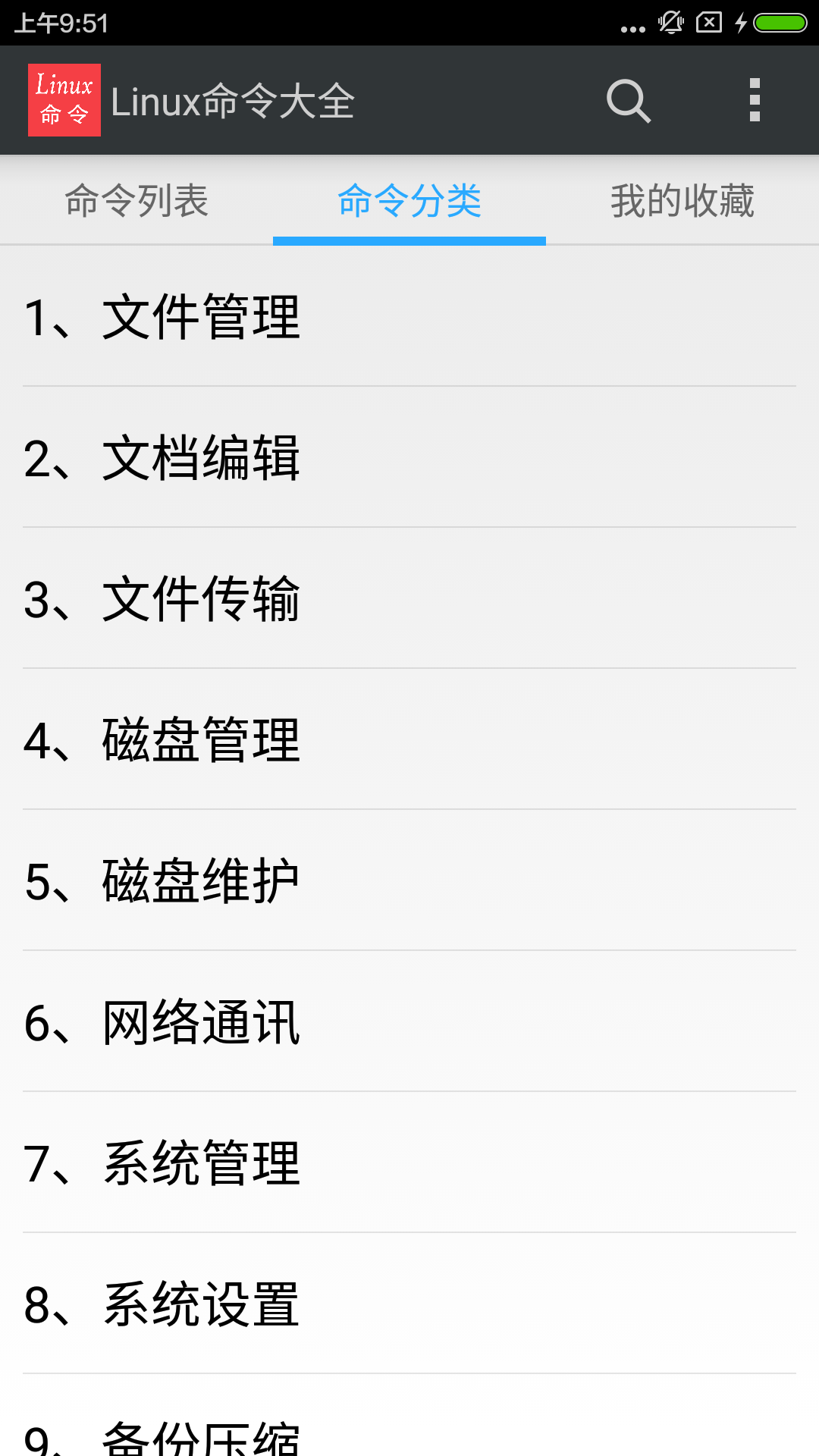Open the 磁盘维护 category
The image size is (819, 1456).
409,880
